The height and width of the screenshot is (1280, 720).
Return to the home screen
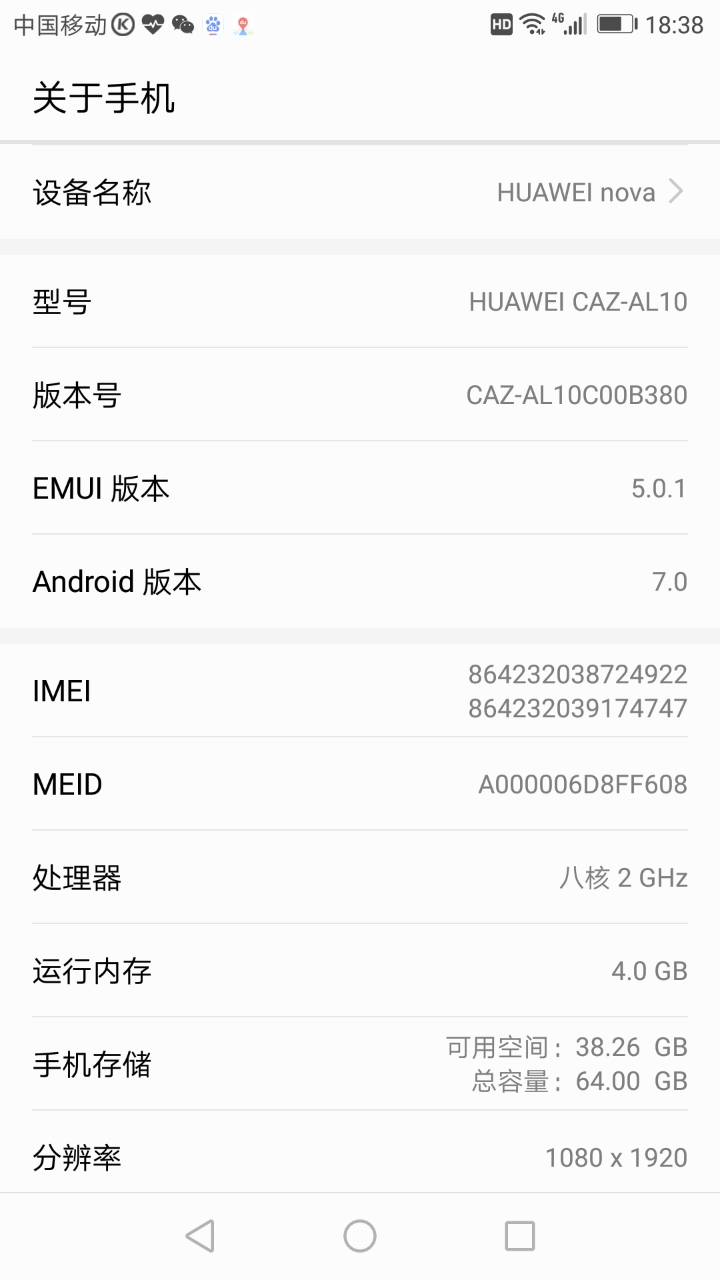point(360,1236)
